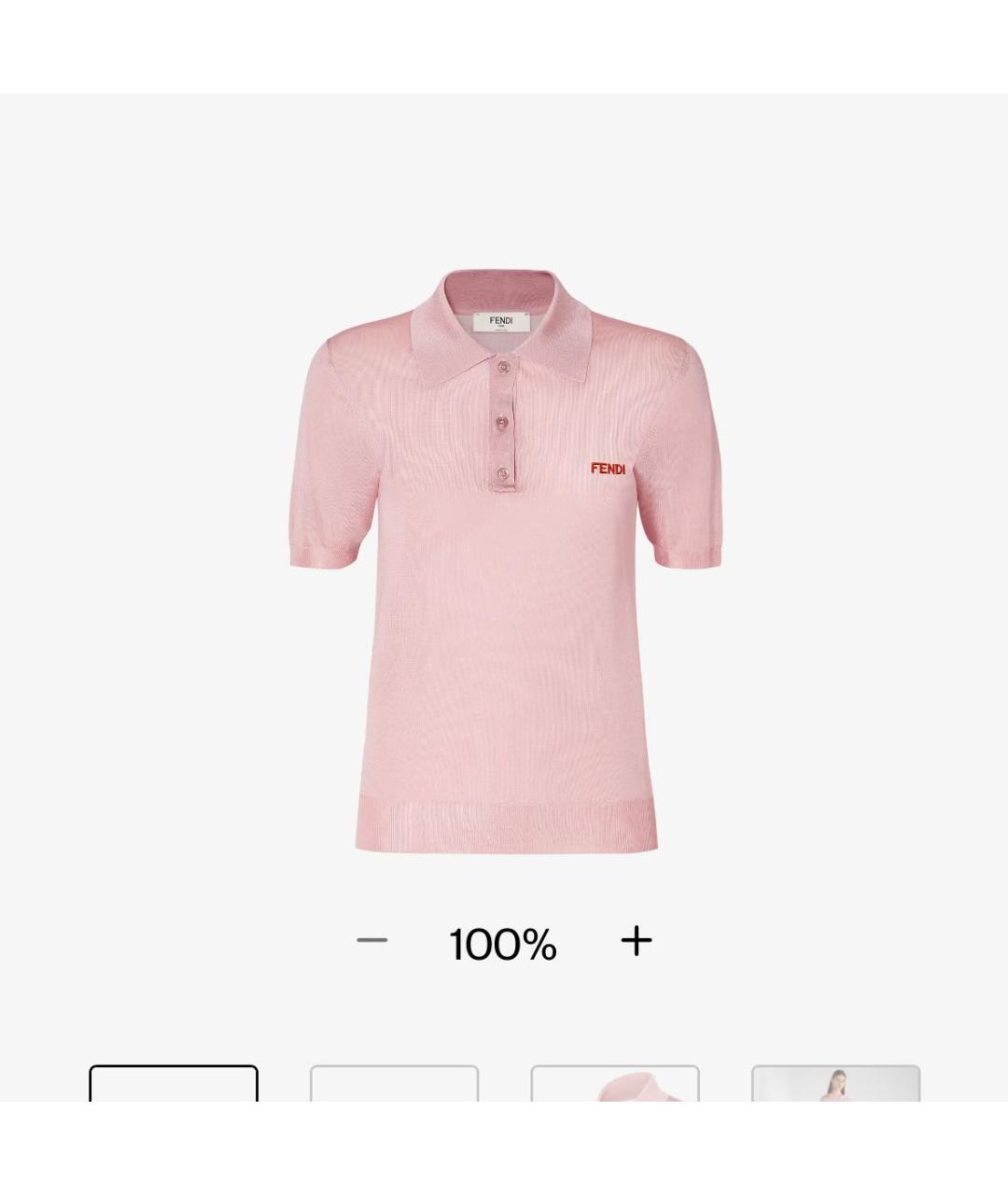View the collar close-up thumbnail
1008x1195 pixels.
[x=615, y=1084]
